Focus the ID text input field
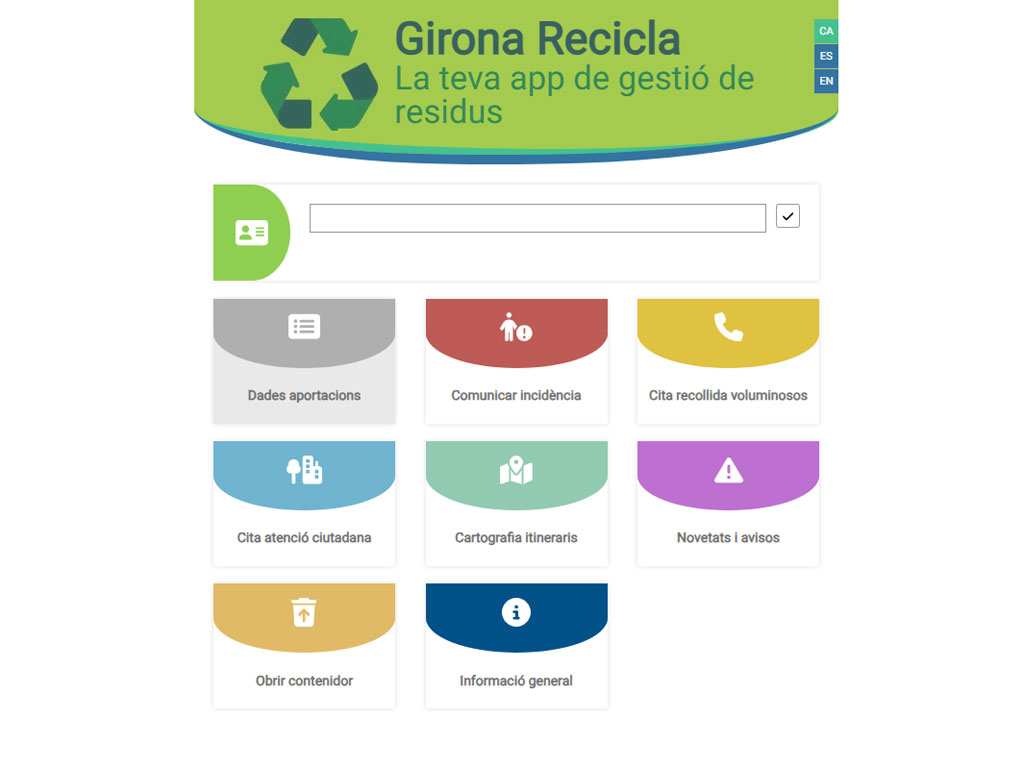Viewport: 1024px width, 768px height. tap(537, 218)
